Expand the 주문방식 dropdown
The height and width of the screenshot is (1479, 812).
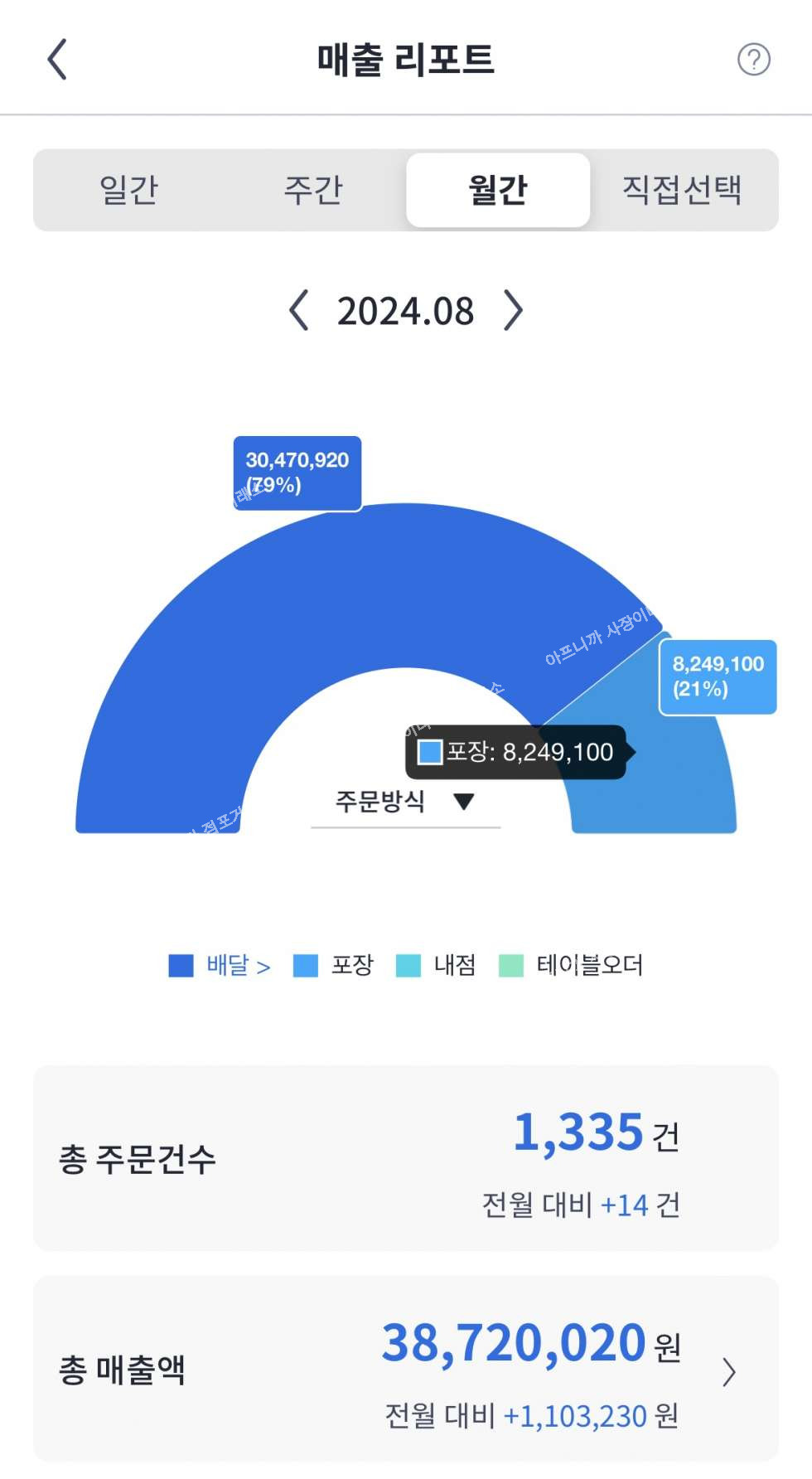tap(405, 802)
